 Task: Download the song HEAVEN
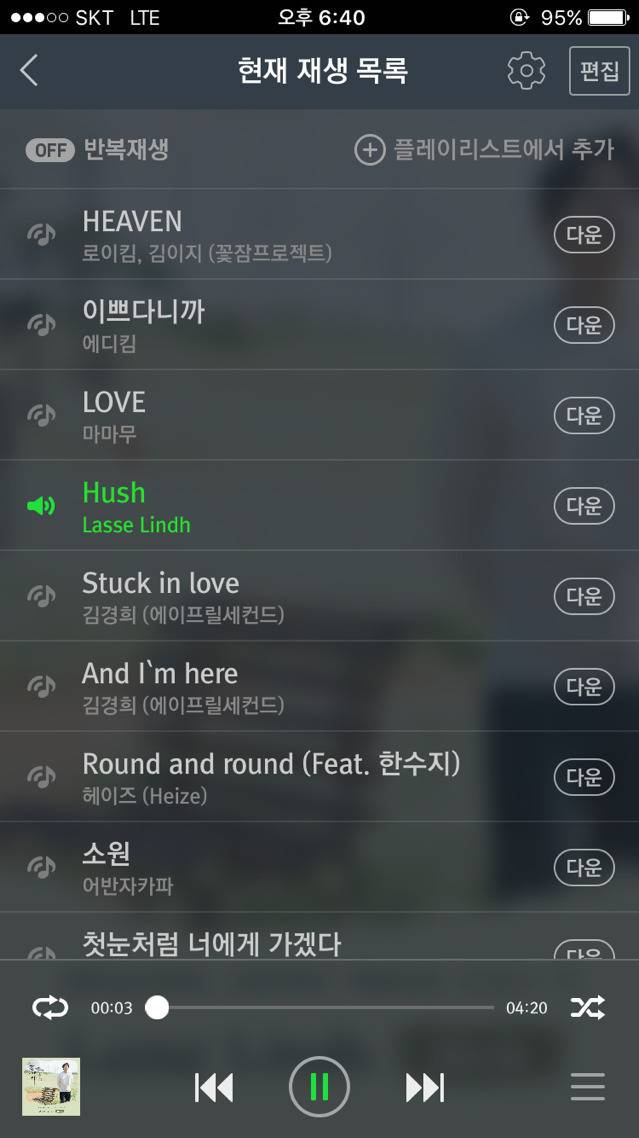(584, 235)
